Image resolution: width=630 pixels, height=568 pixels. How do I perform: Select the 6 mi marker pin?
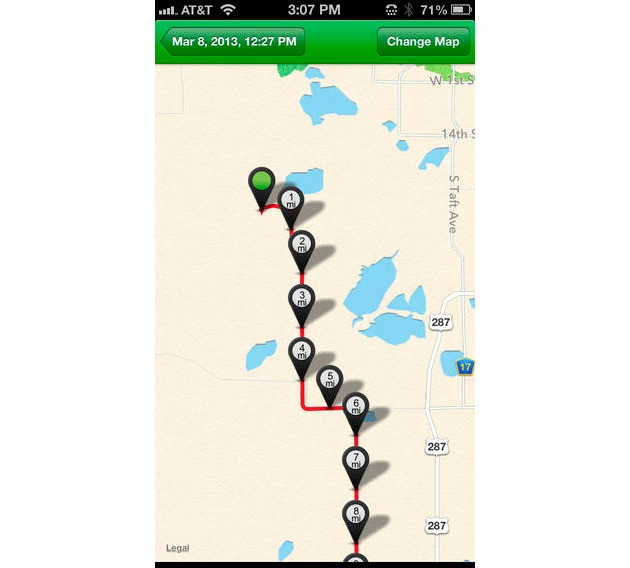pyautogui.click(x=356, y=407)
